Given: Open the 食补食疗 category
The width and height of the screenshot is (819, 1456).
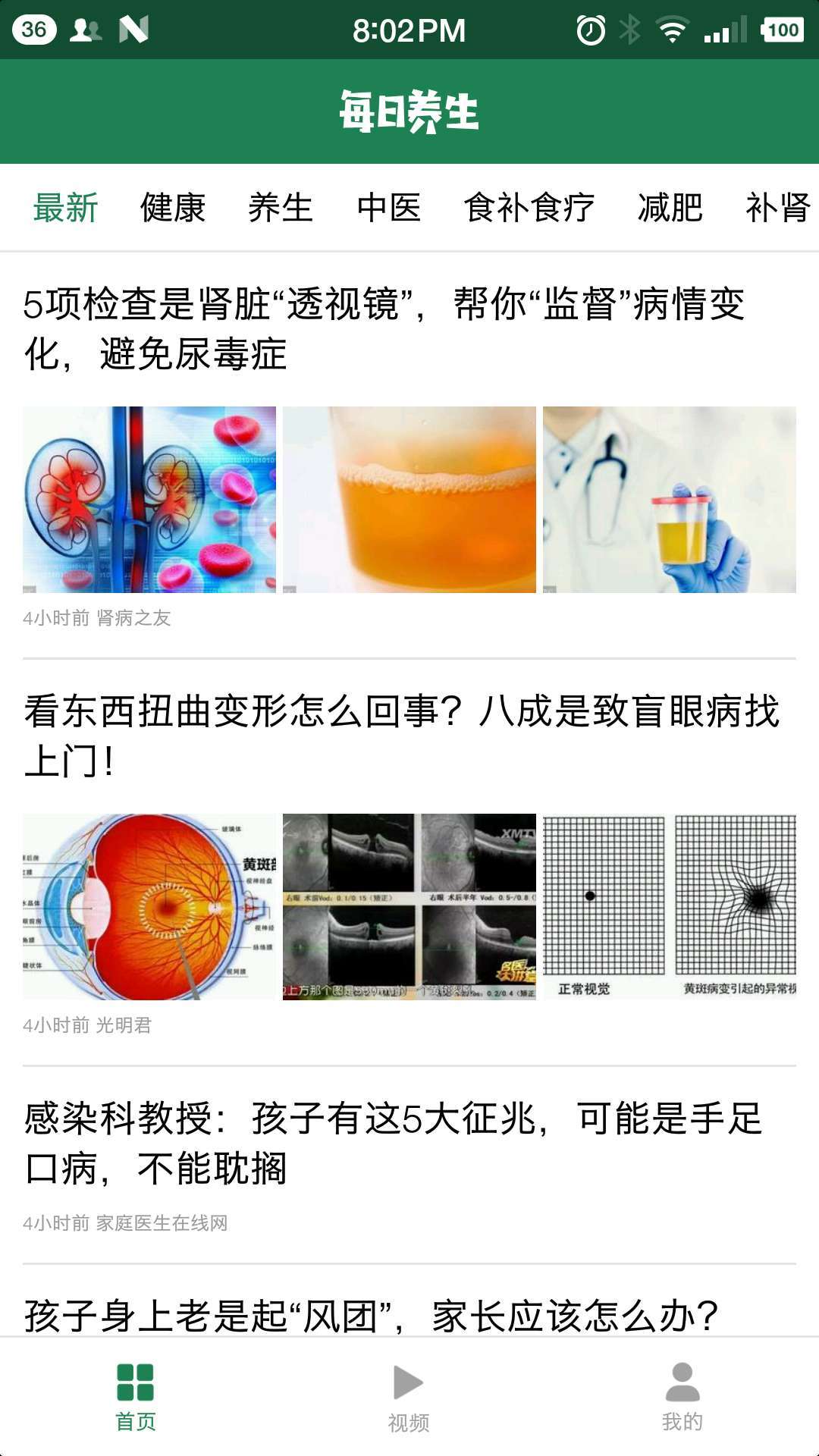Looking at the screenshot, I should click(x=529, y=208).
